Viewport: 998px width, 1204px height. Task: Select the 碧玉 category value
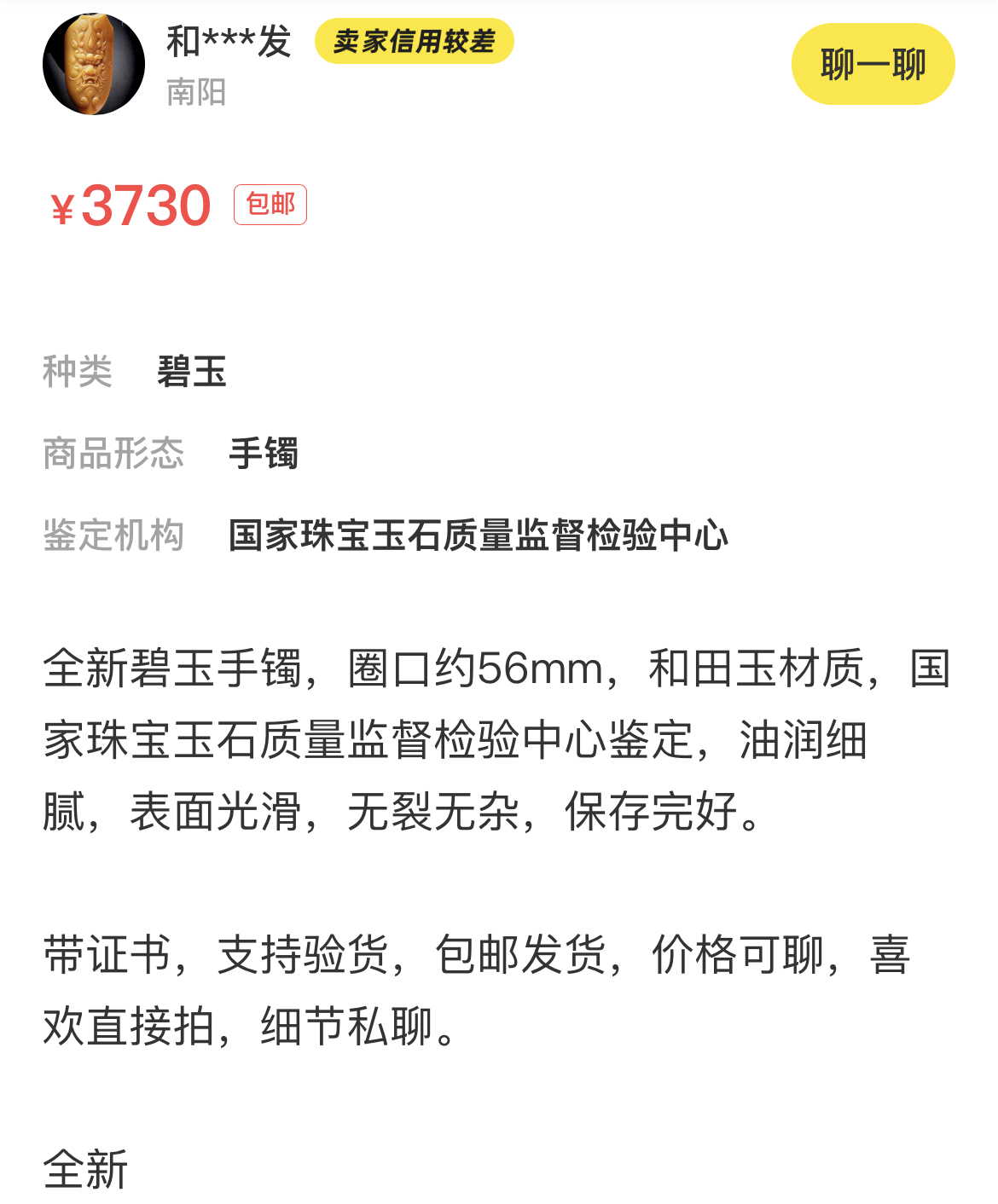(x=192, y=373)
